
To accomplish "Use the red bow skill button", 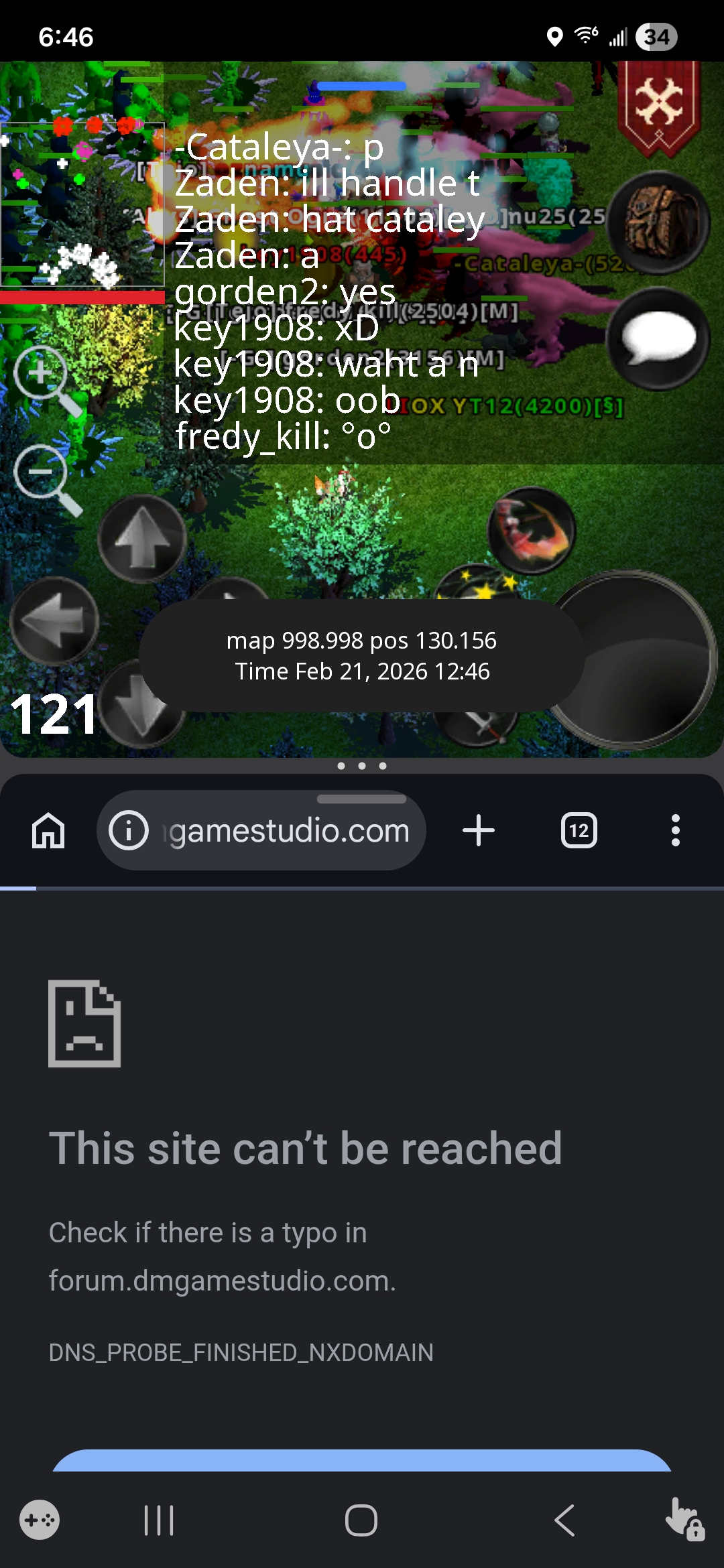I will click(x=531, y=529).
